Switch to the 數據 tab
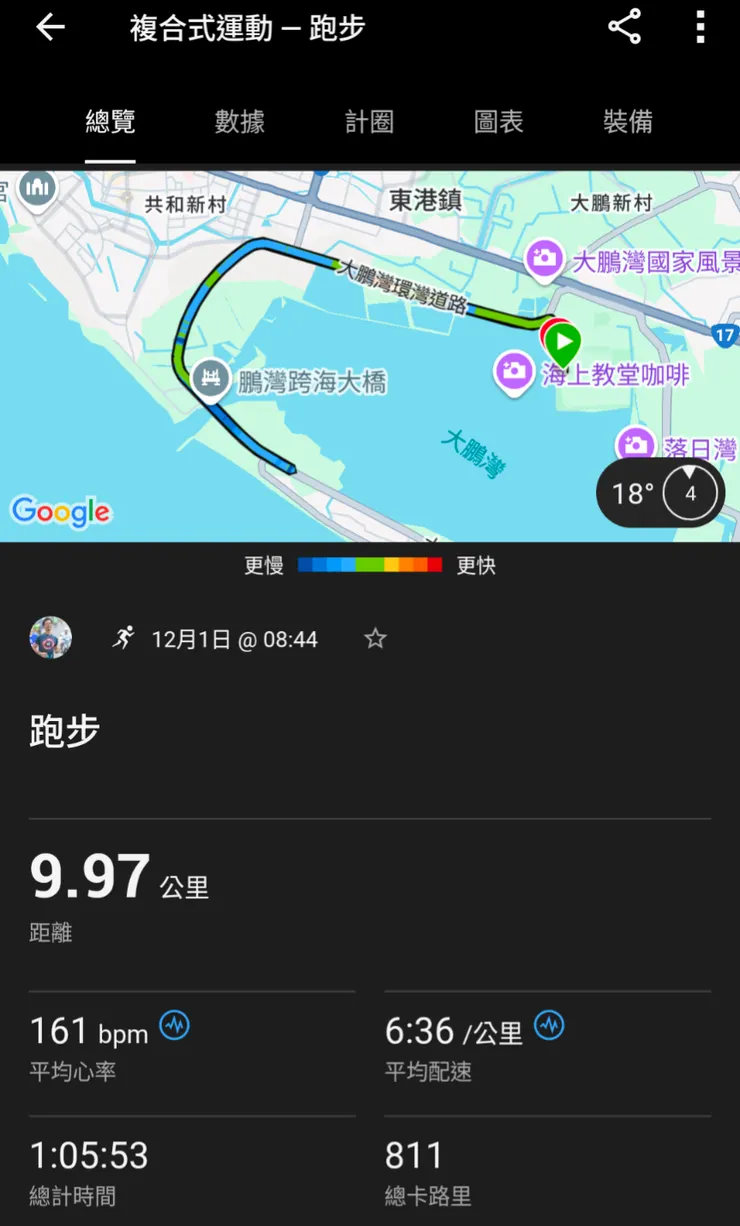This screenshot has width=740, height=1226. 240,121
